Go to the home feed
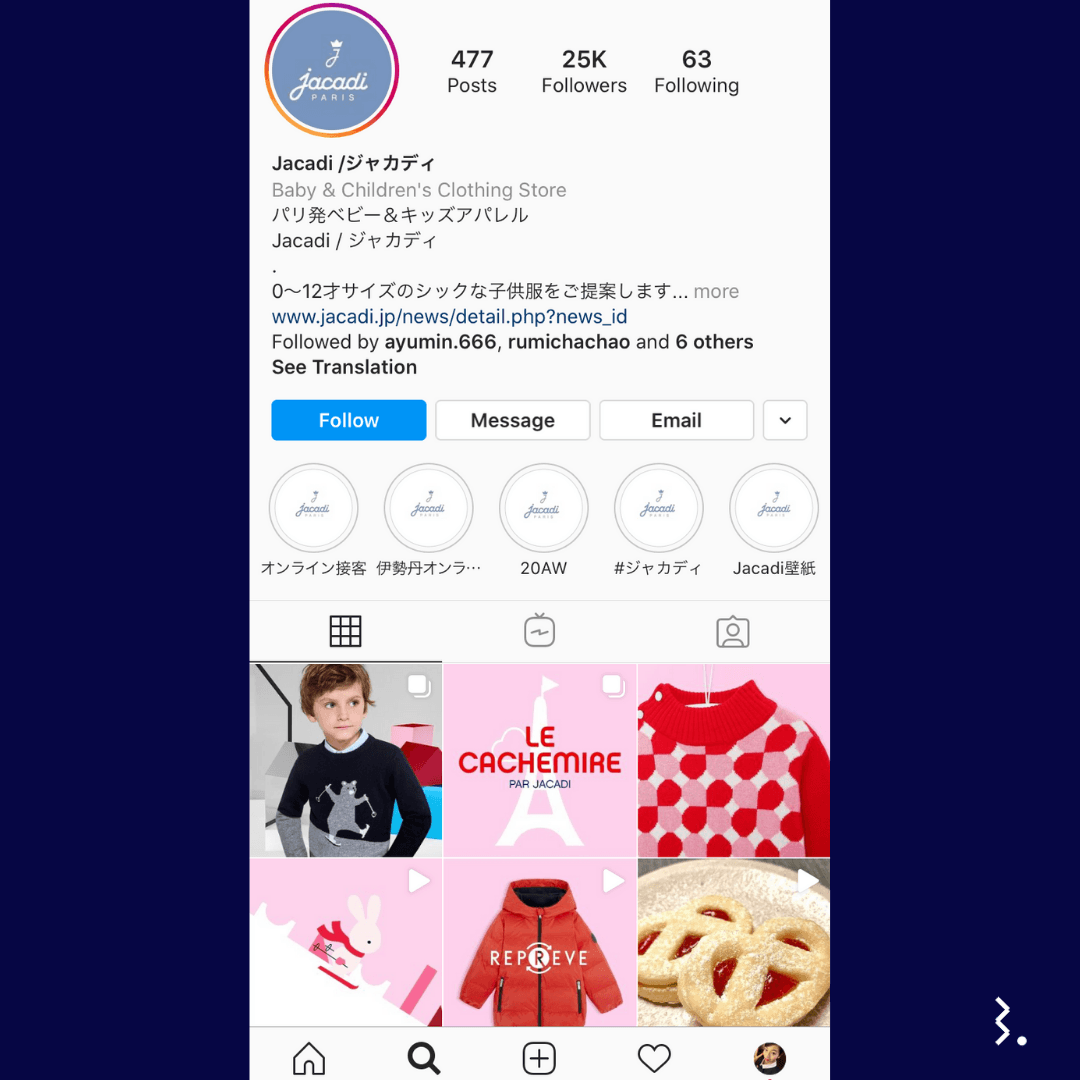Screen dimensions: 1080x1080 309,1058
